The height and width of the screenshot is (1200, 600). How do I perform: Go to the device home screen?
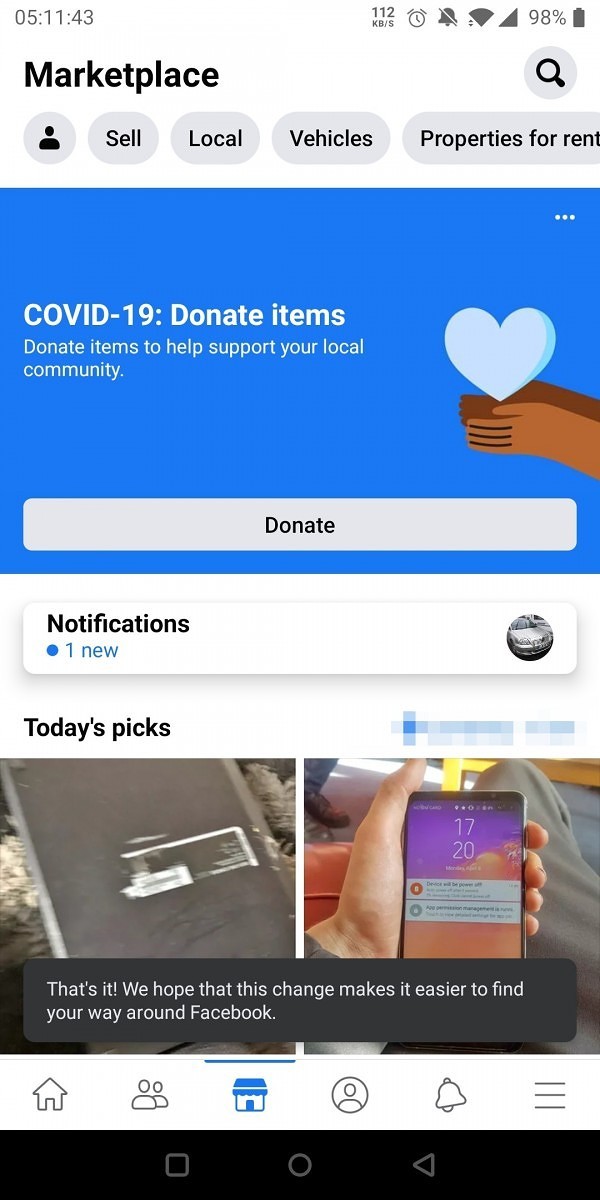[x=300, y=1164]
